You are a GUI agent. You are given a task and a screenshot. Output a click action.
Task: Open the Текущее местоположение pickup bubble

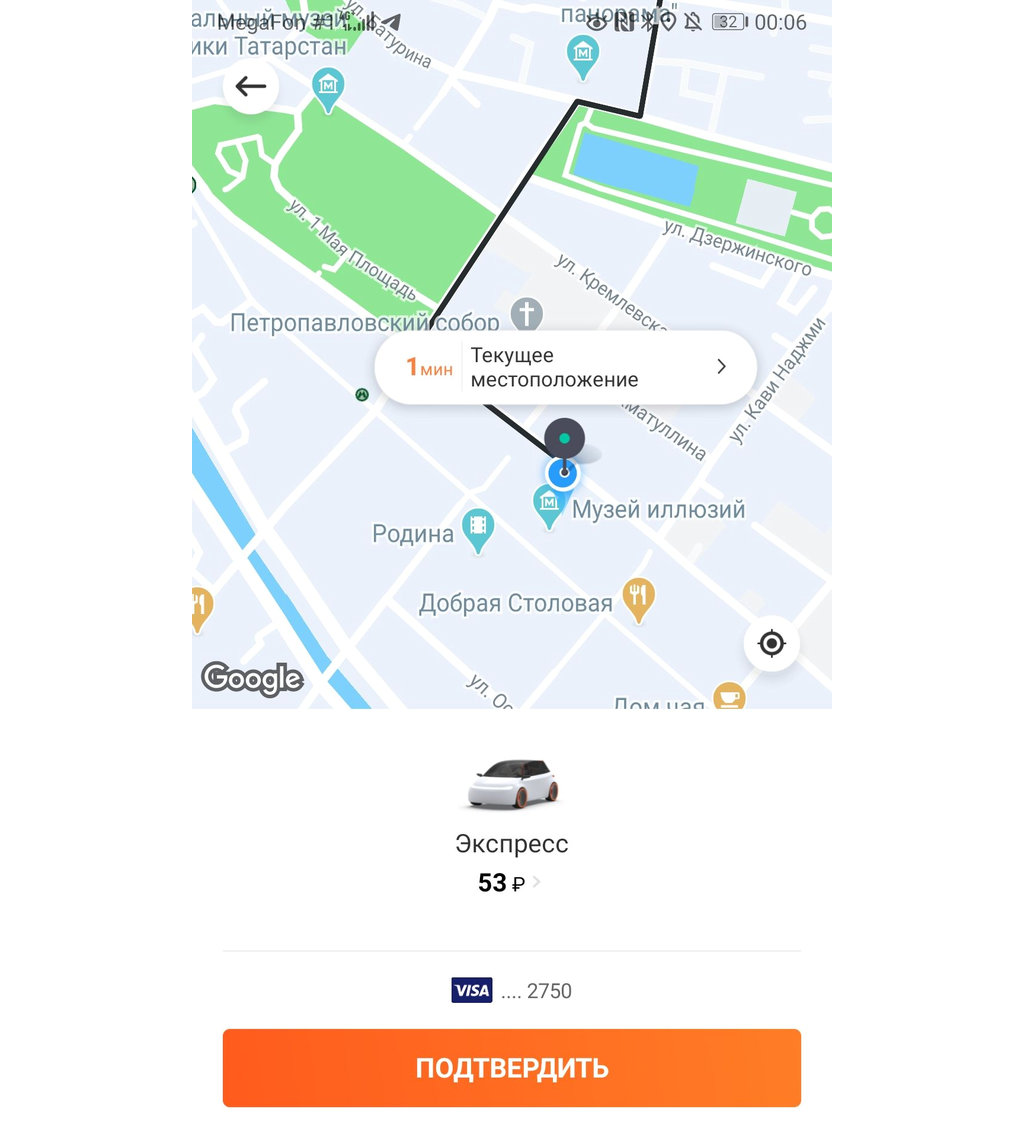coord(565,367)
